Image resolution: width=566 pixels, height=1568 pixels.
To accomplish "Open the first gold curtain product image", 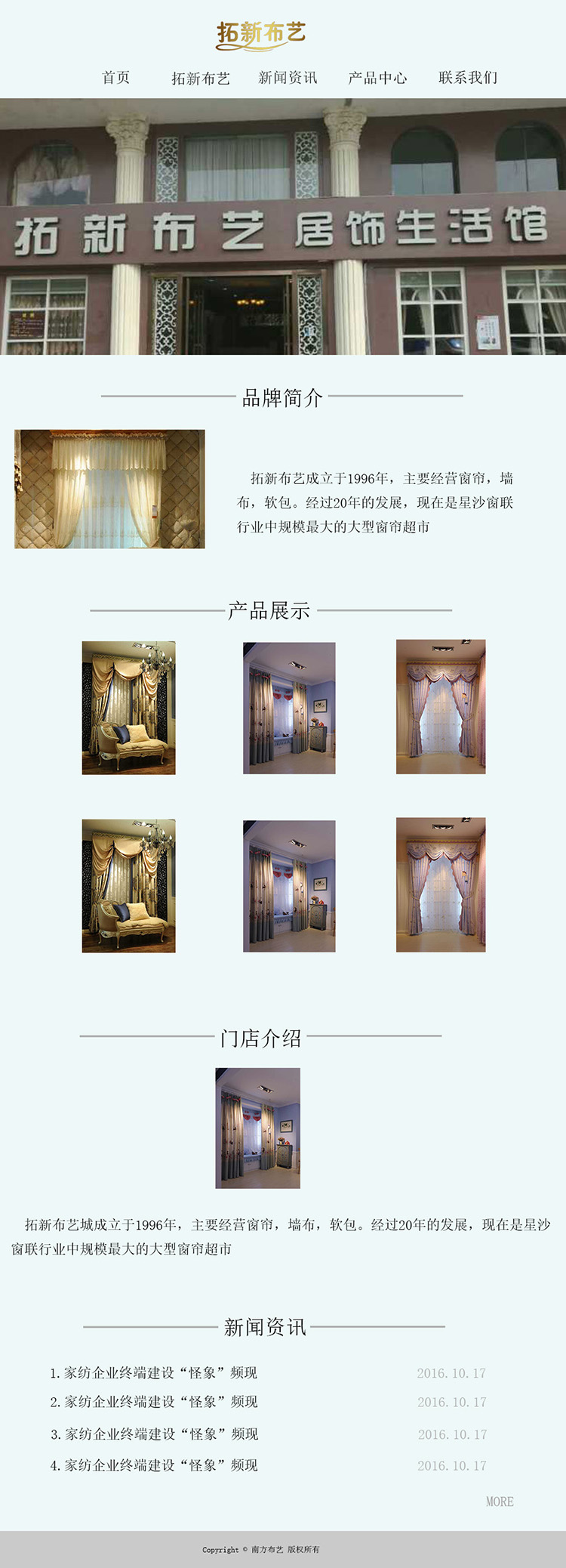I will pos(128,708).
